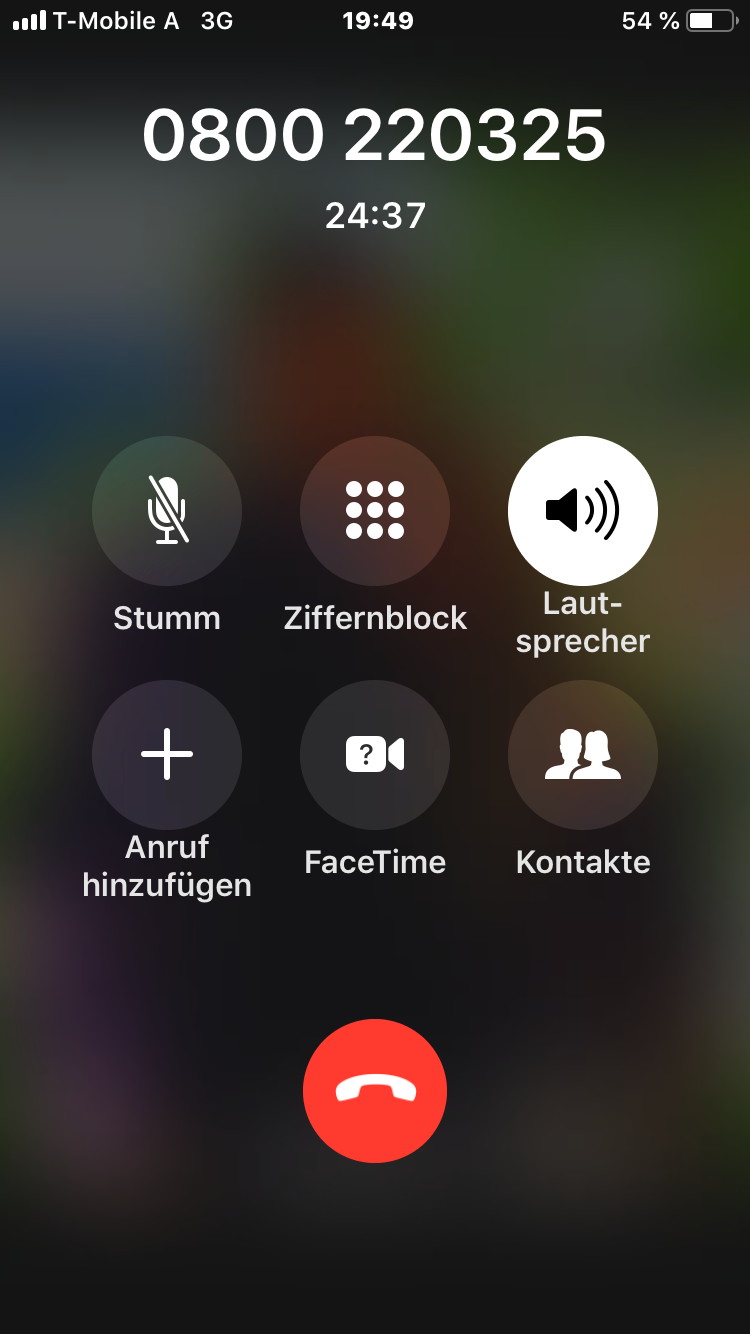End the call with red button
The image size is (750, 1334).
374,1090
